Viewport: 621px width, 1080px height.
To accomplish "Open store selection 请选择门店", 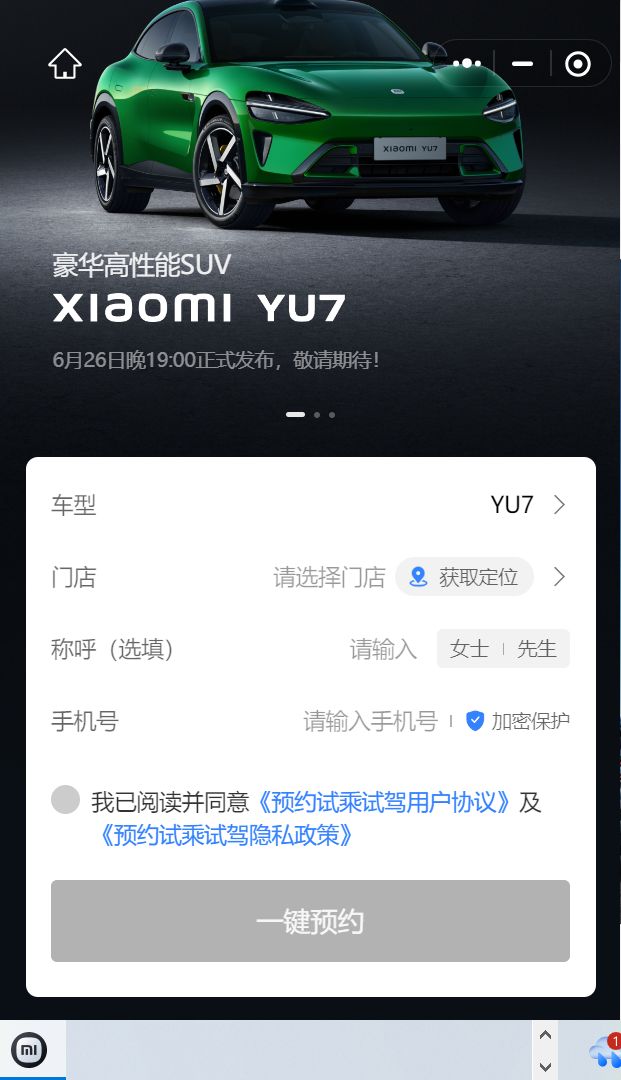I will [x=329, y=577].
